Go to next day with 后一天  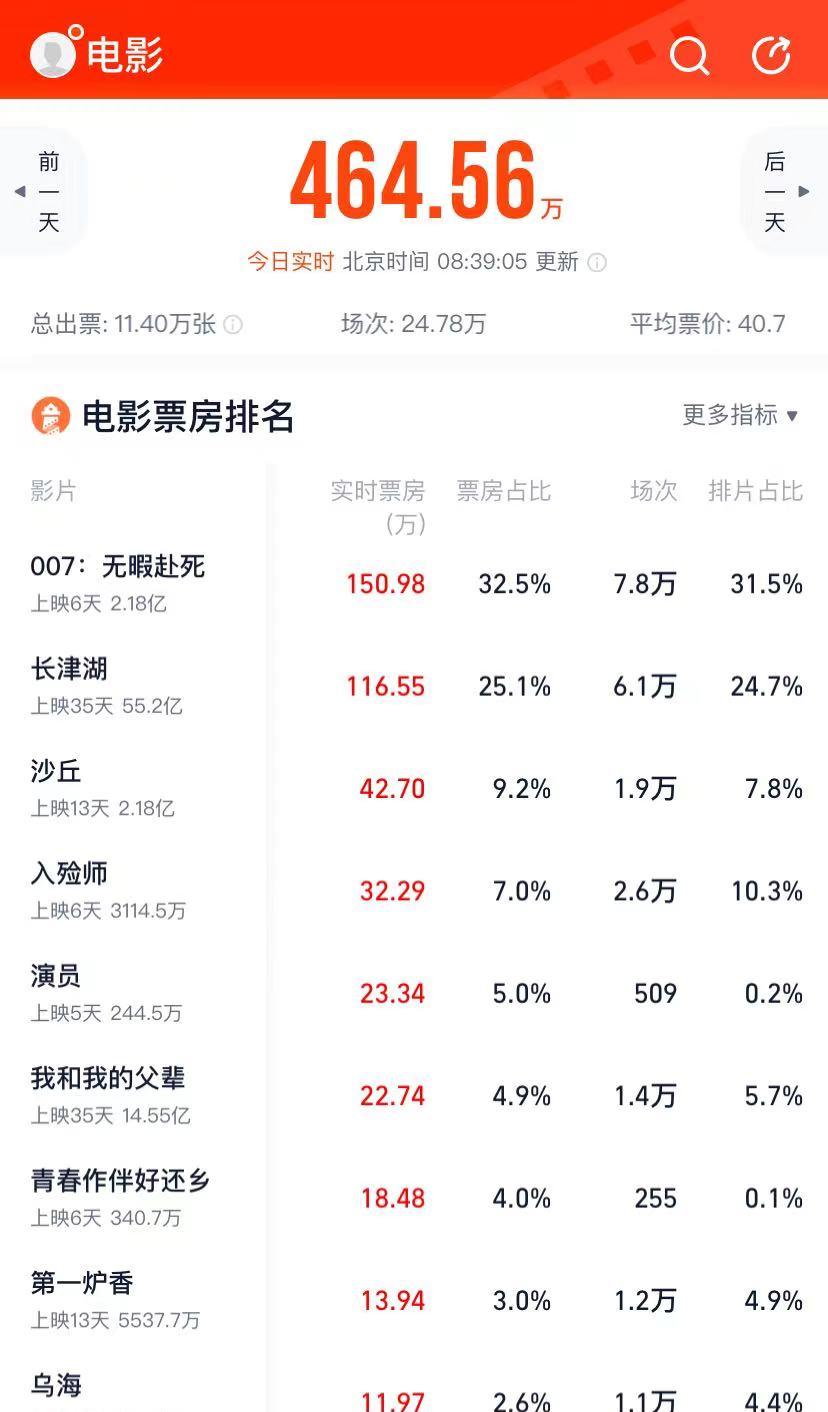tap(784, 191)
